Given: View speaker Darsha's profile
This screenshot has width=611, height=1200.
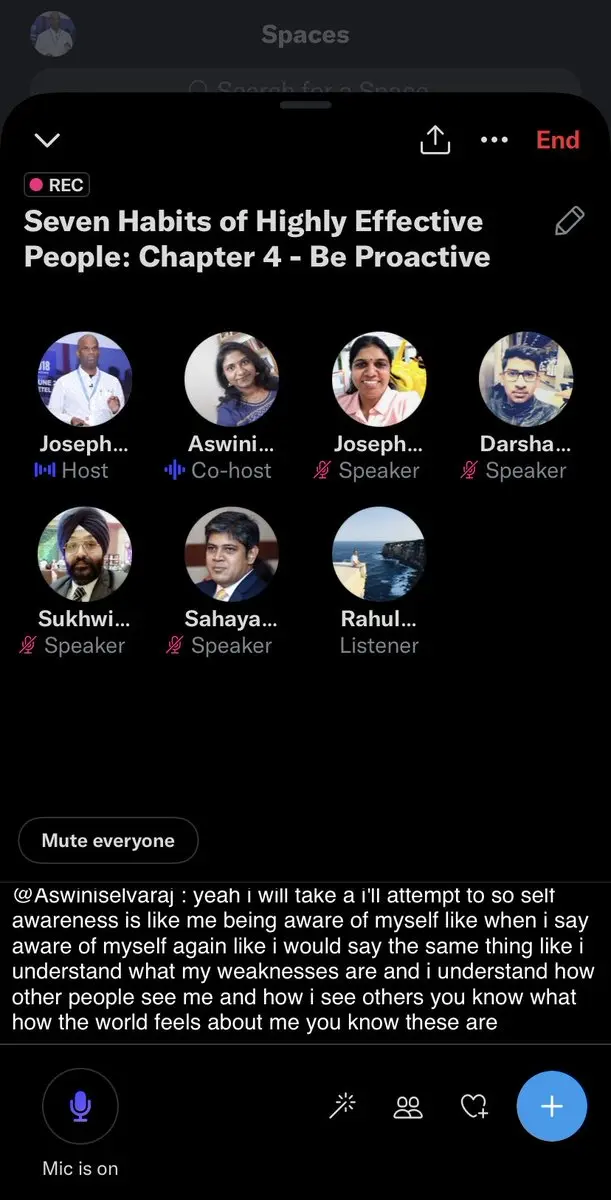Looking at the screenshot, I should click(526, 380).
